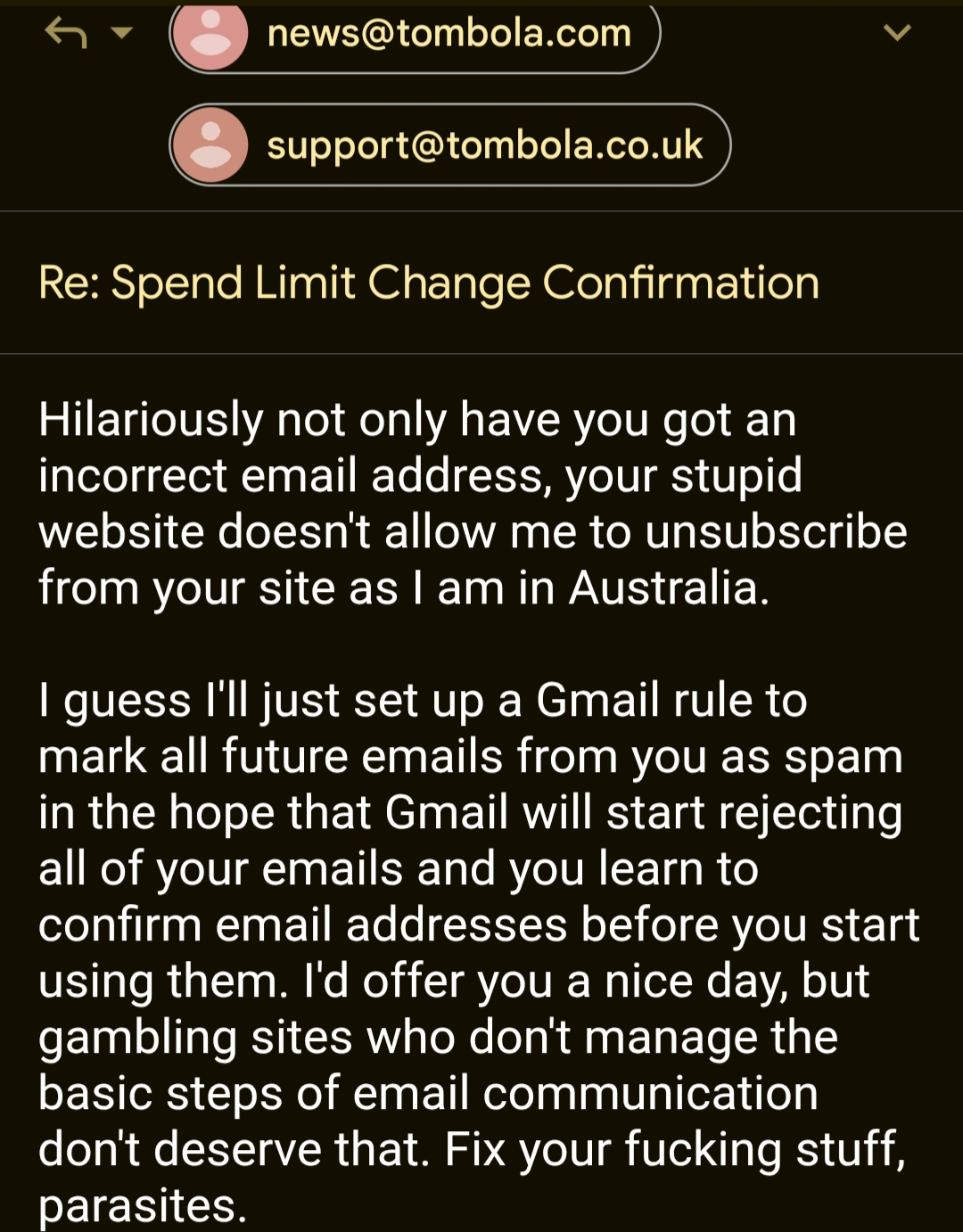
Task: Select the news@tombola.com recipient chip
Action: tap(415, 35)
